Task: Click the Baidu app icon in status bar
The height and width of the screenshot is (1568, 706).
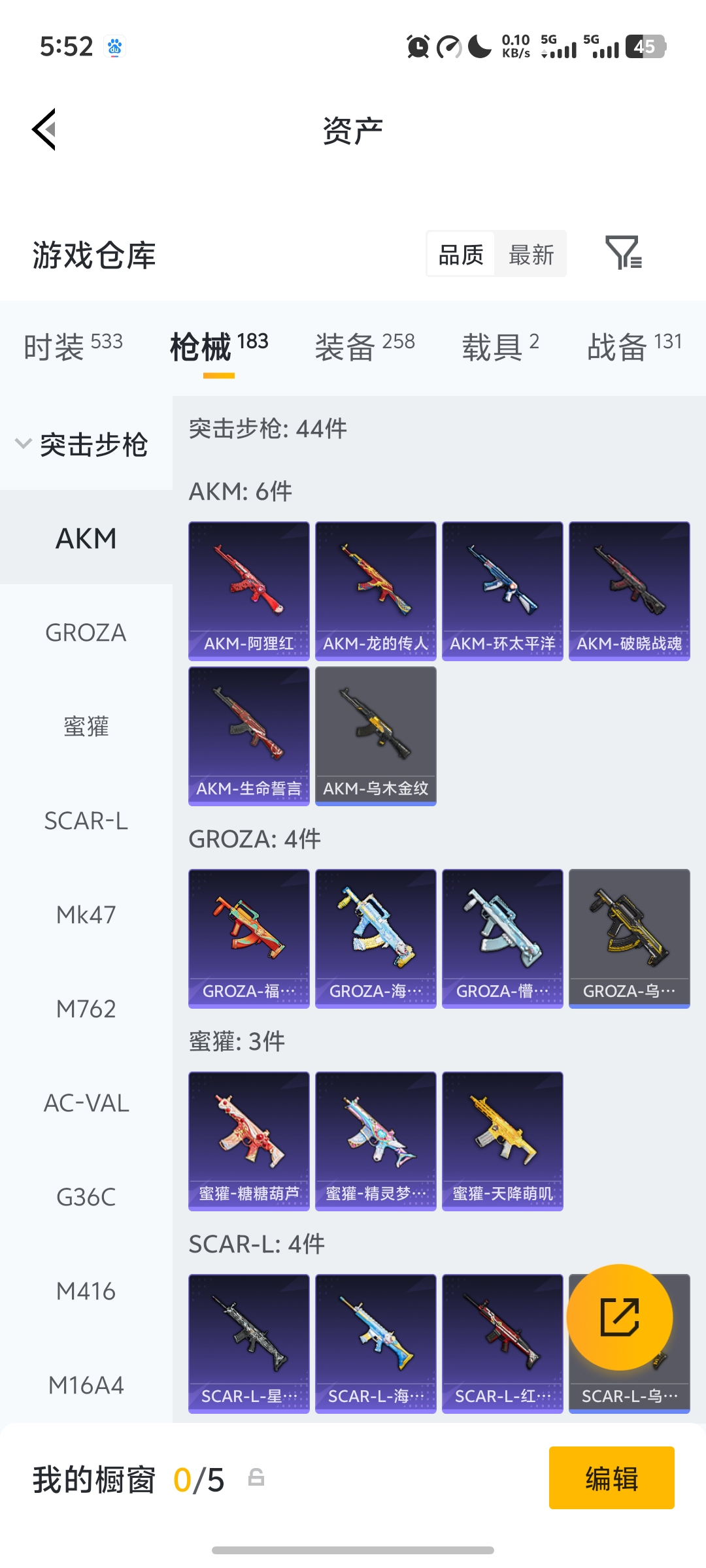Action: click(x=115, y=46)
